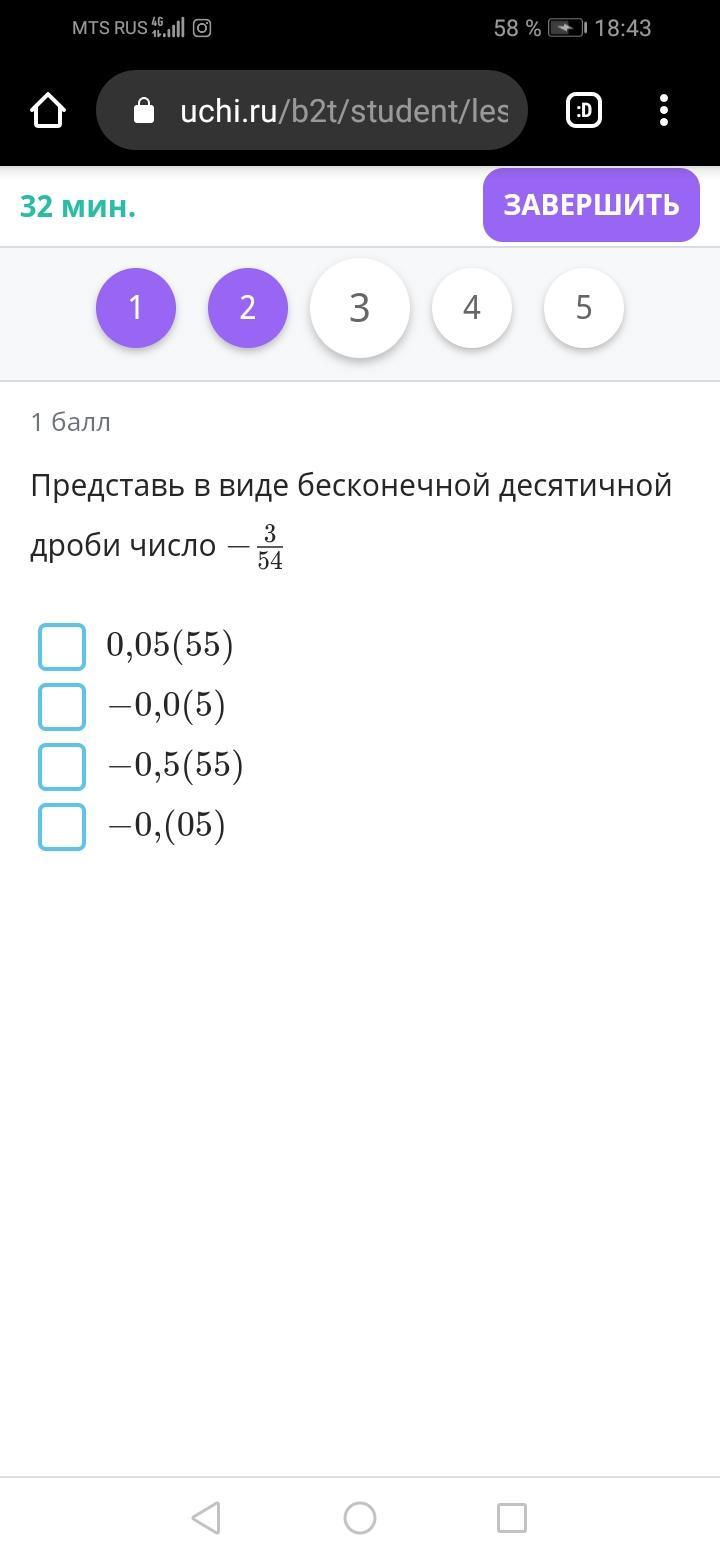This screenshot has height=1560, width=720.
Task: Switch to question 4
Action: [472, 308]
